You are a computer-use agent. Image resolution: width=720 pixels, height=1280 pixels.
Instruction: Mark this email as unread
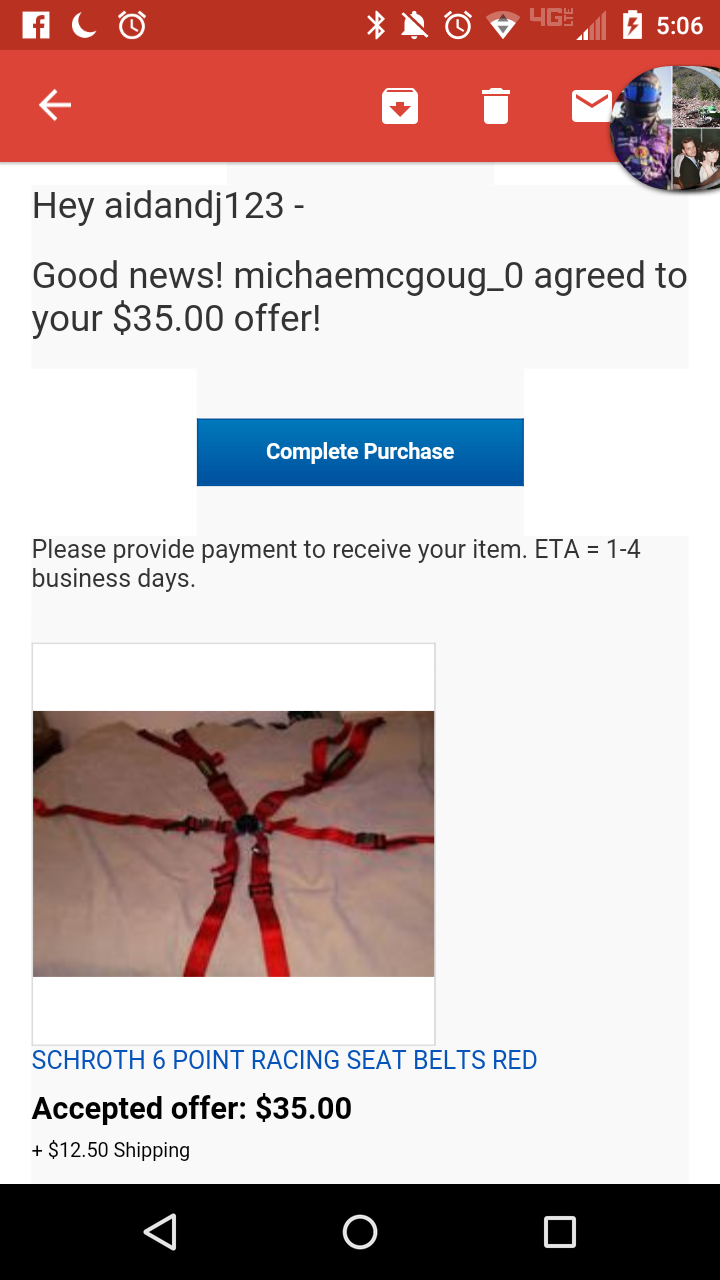591,105
